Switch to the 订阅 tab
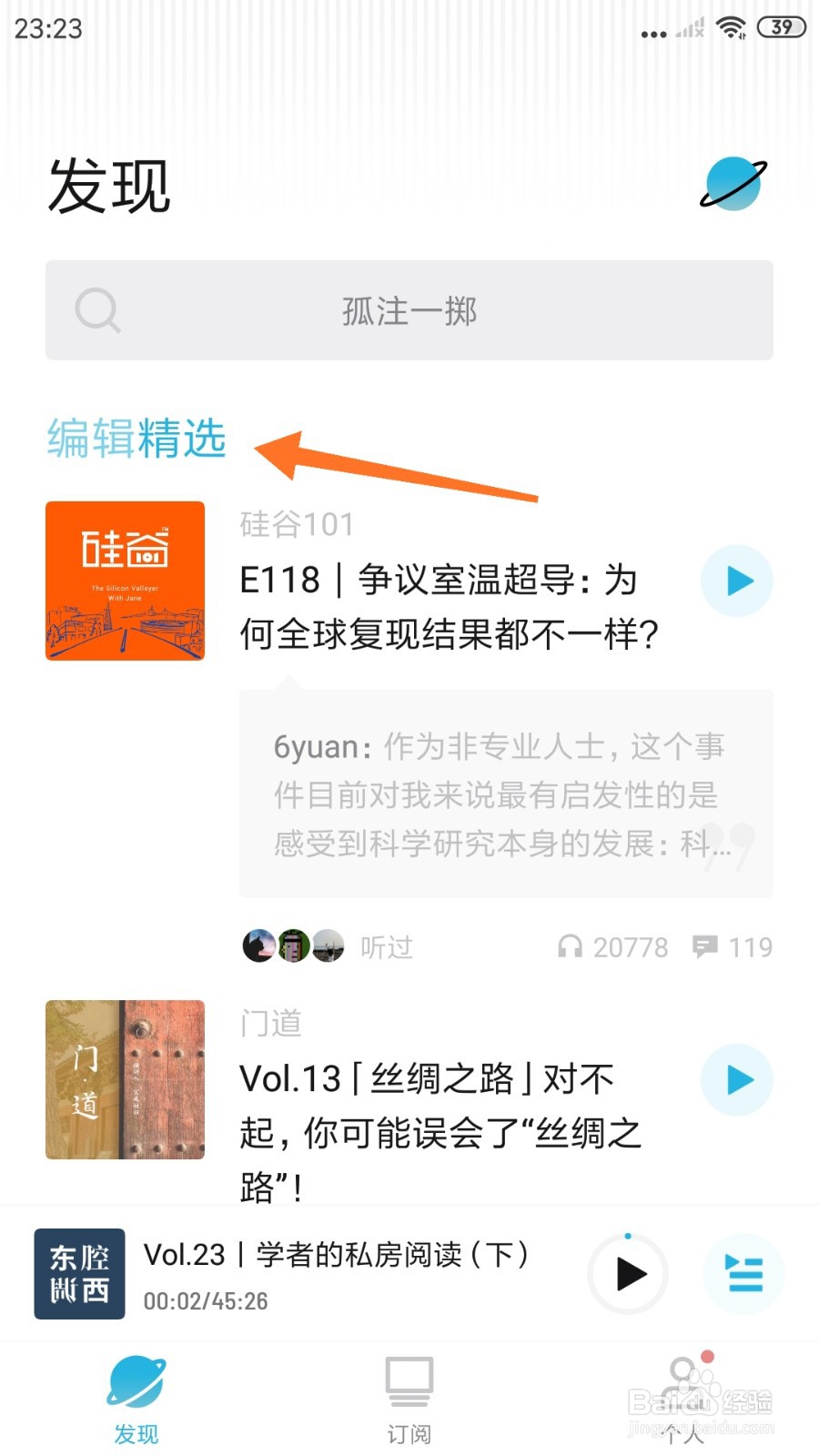Viewport: 819px width, 1456px height. coord(409,1401)
